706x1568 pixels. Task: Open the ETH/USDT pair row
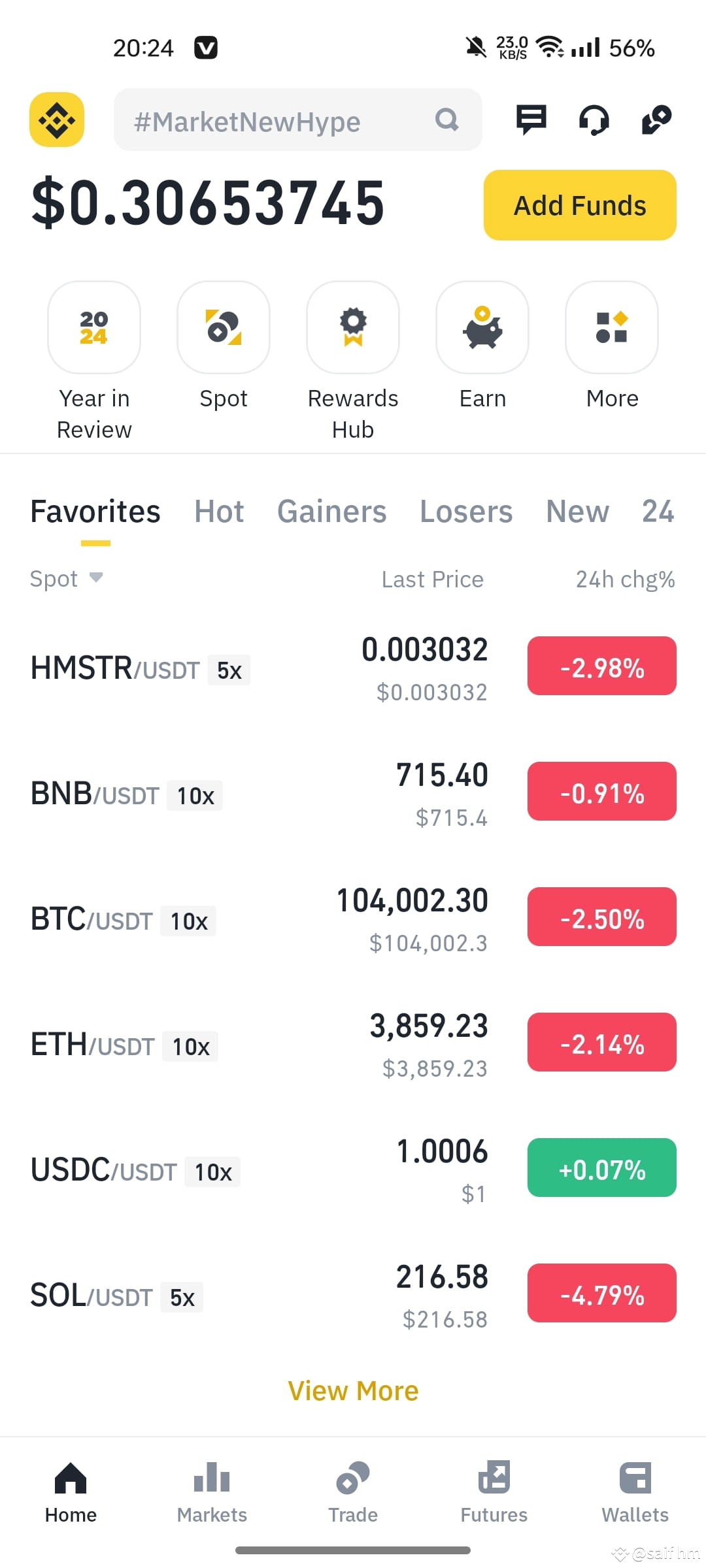pos(261,1044)
